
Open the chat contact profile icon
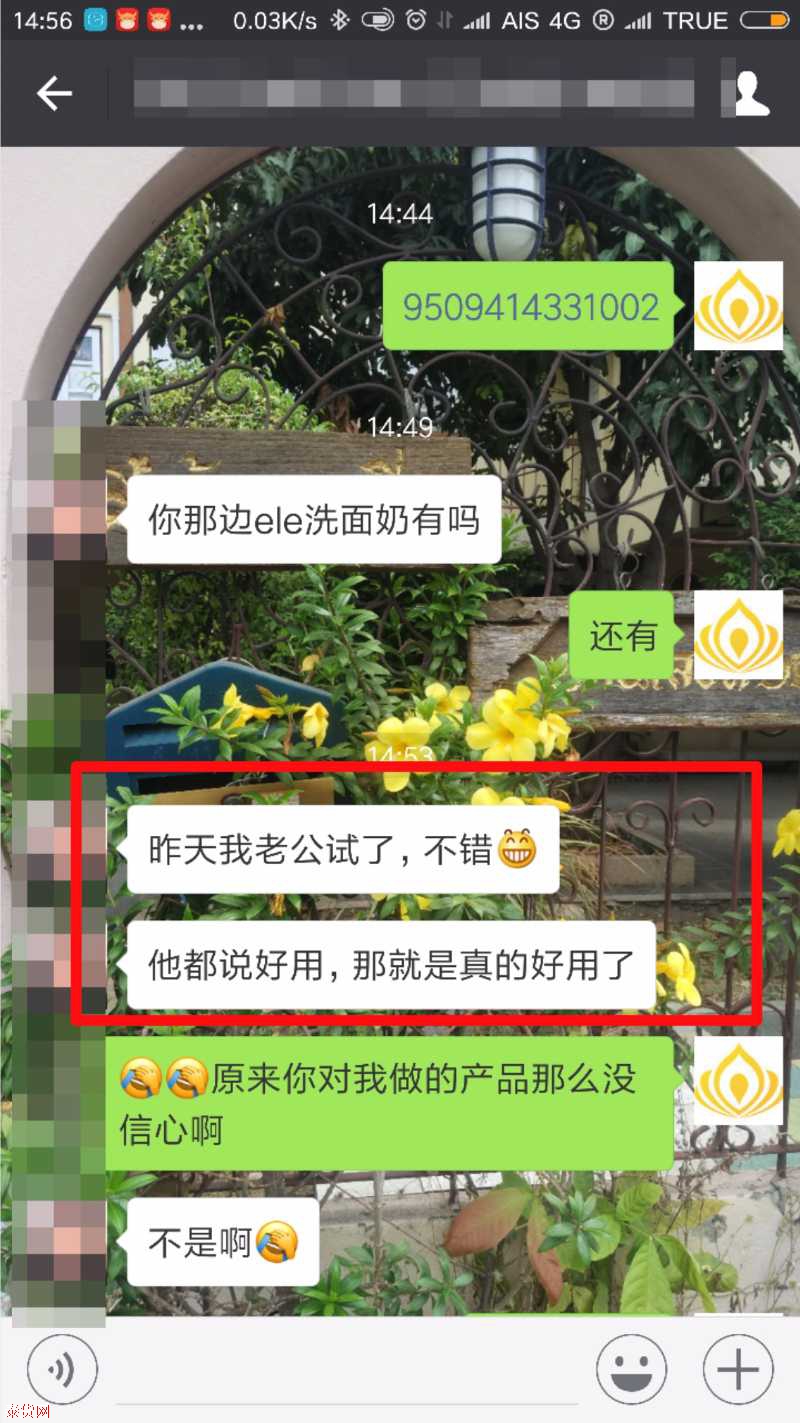click(x=747, y=94)
